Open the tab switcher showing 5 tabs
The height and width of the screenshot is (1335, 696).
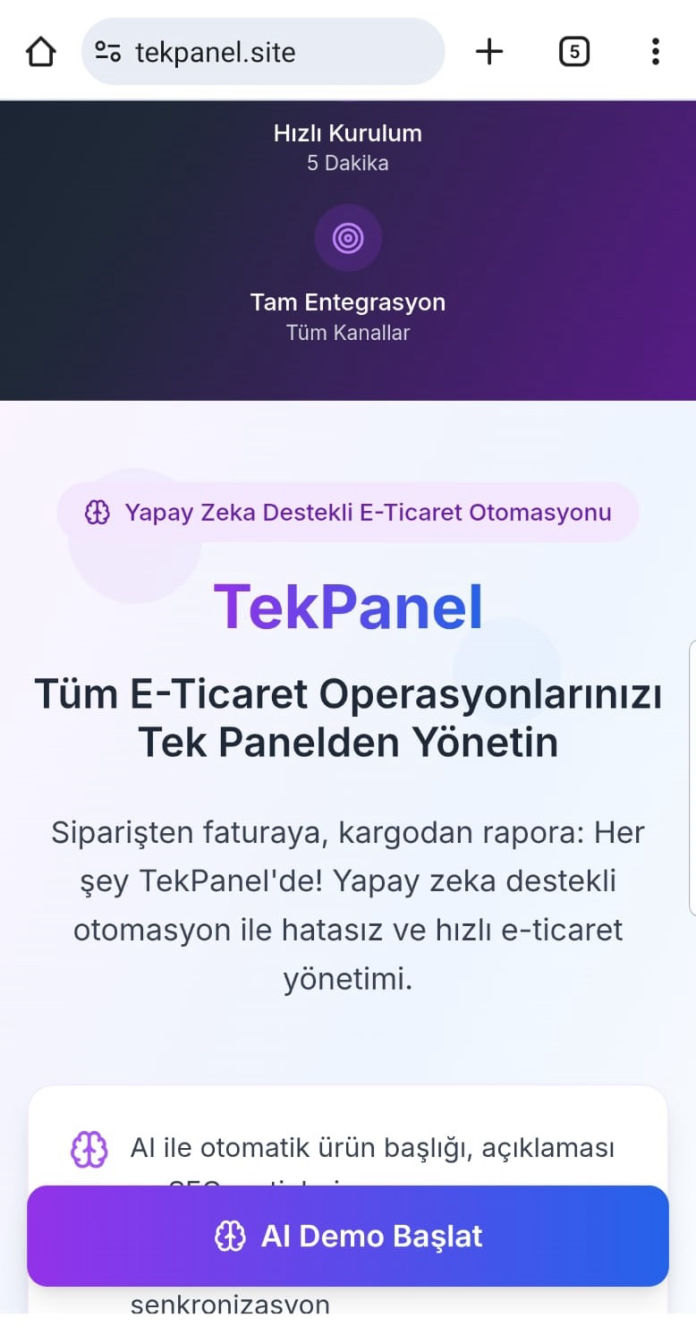573,51
